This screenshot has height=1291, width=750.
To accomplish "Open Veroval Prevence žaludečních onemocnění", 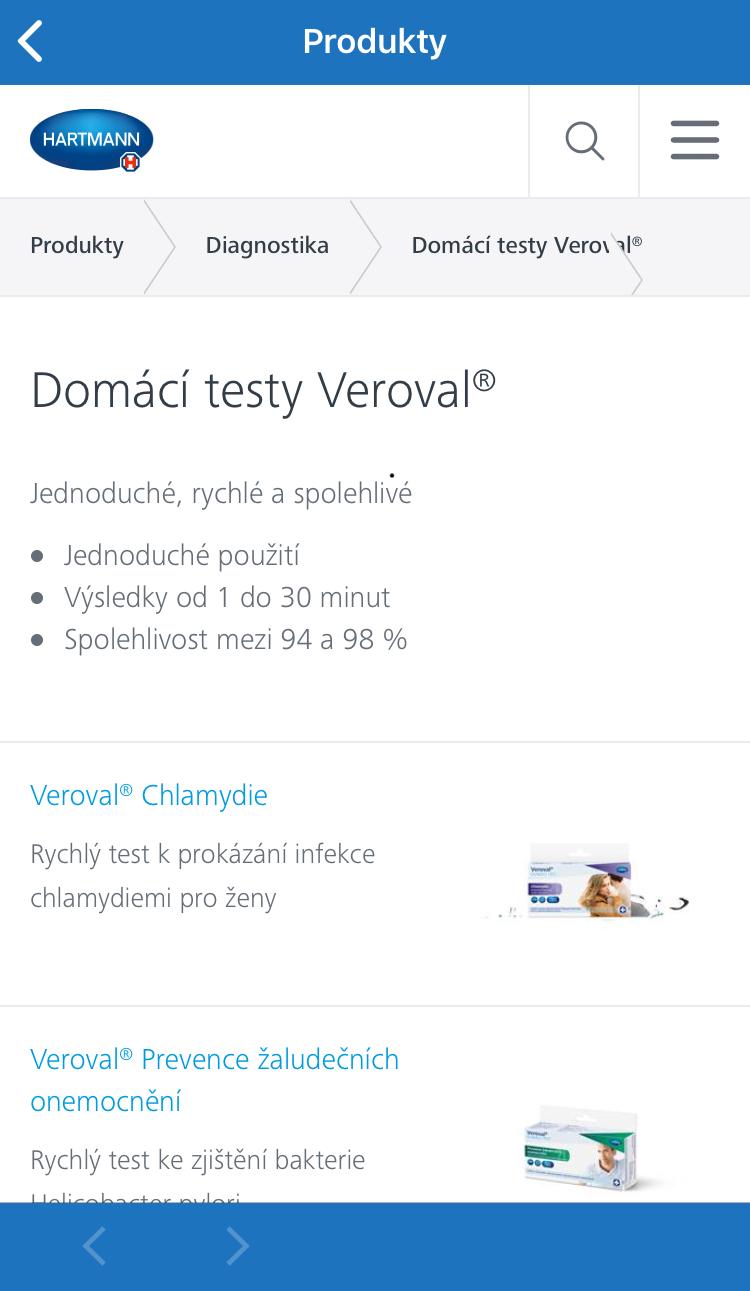I will [x=214, y=1080].
